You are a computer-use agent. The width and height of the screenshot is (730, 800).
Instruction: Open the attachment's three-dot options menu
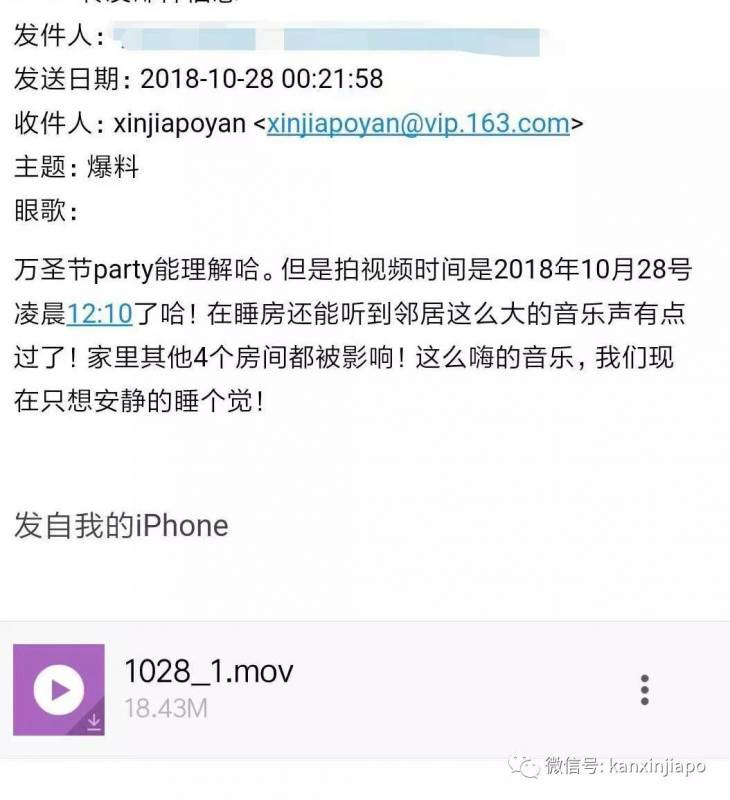click(x=645, y=689)
